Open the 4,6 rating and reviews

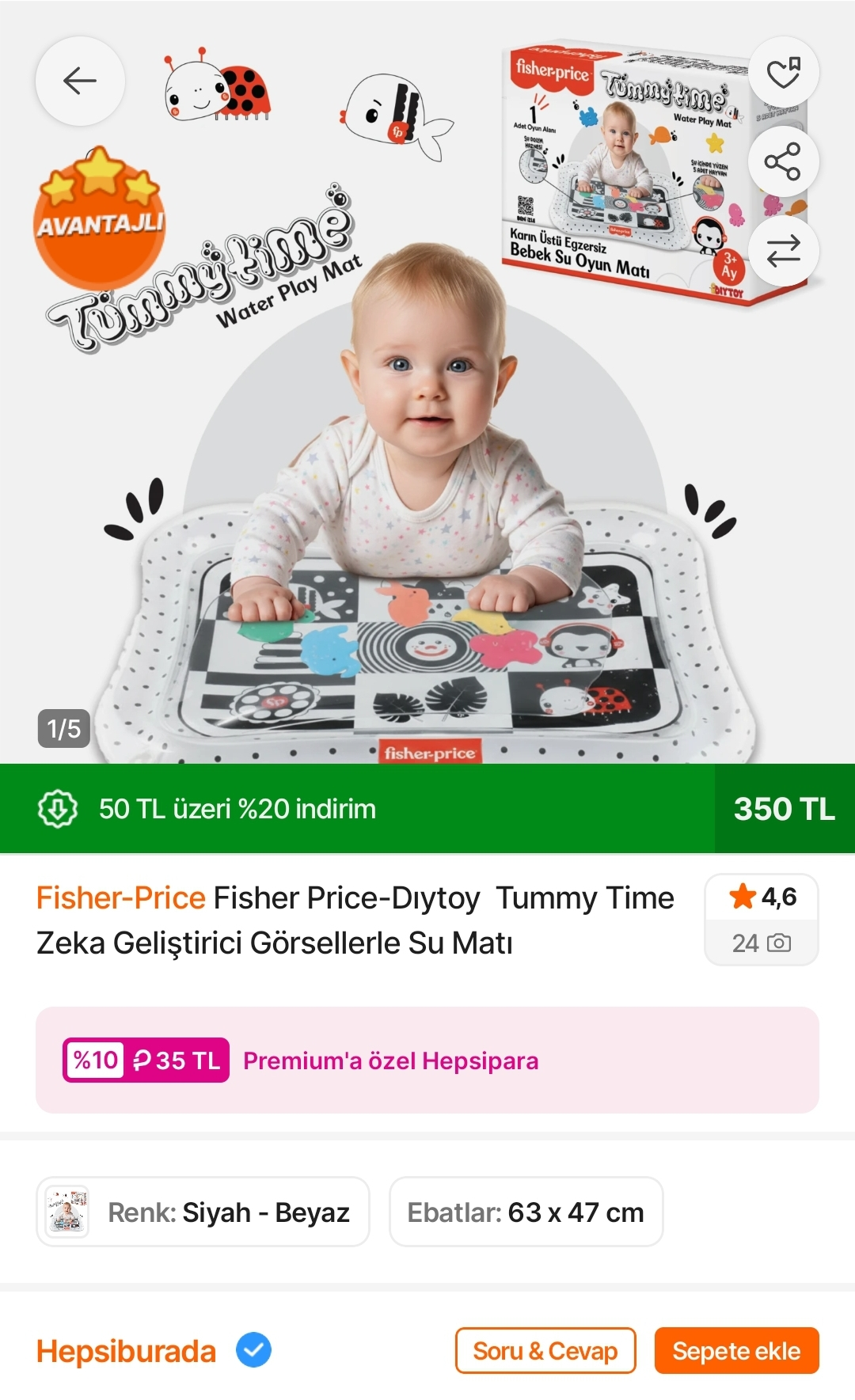pos(761,919)
